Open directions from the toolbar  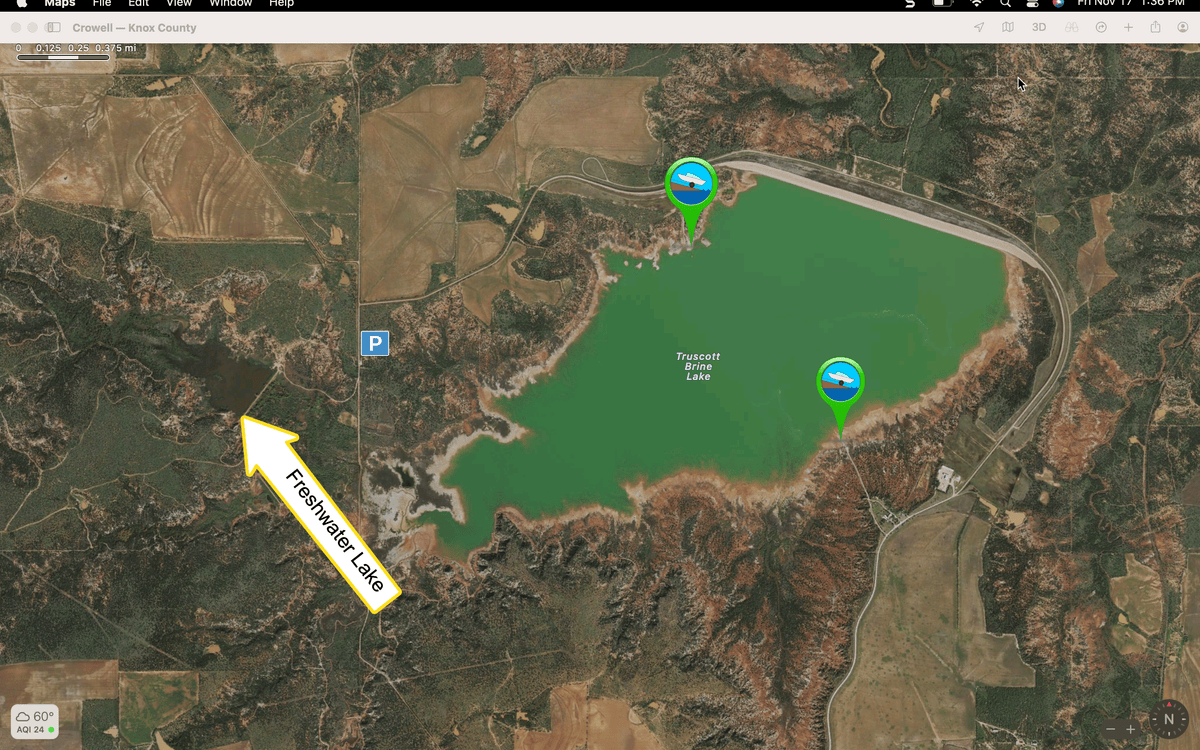pyautogui.click(x=1101, y=27)
